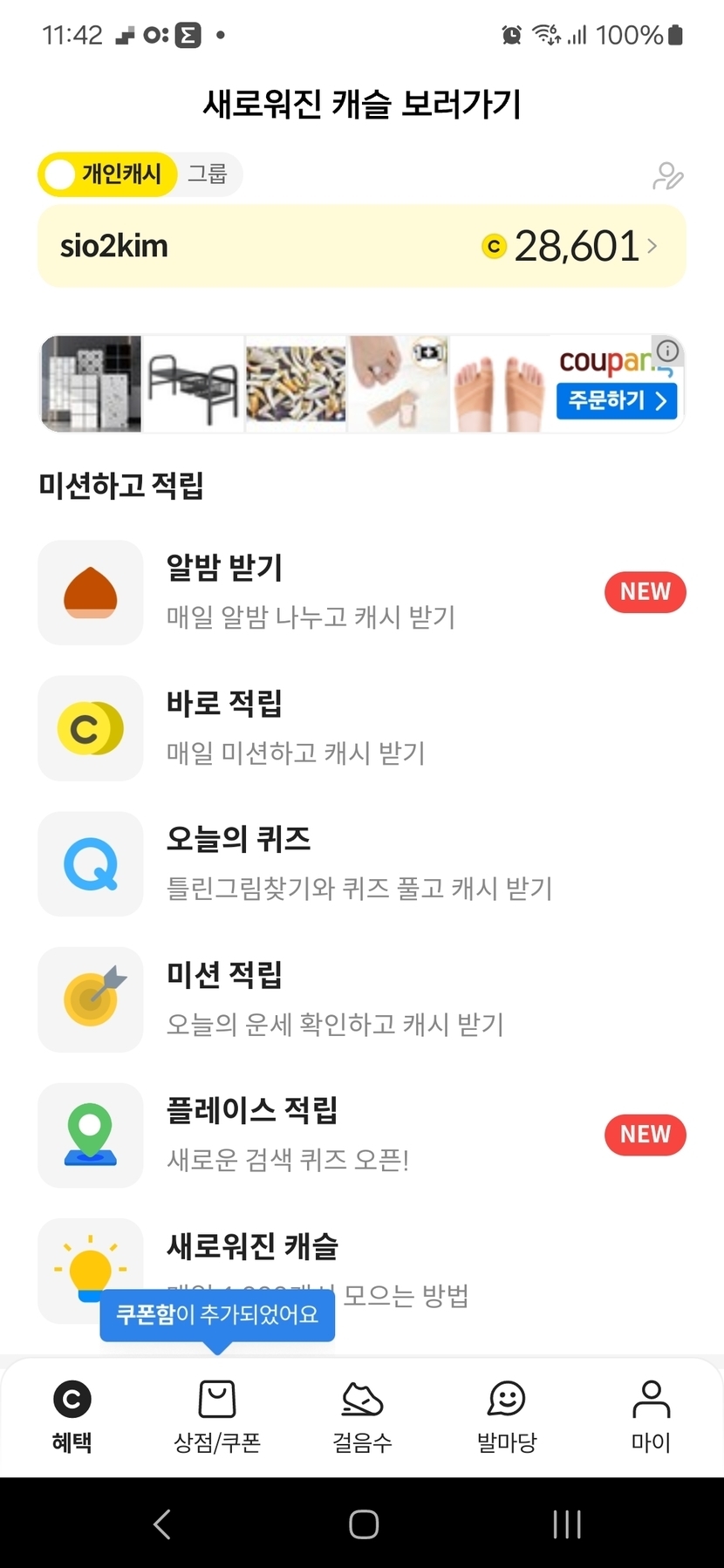Tap the Coupang 주문하기 ad button

click(616, 400)
